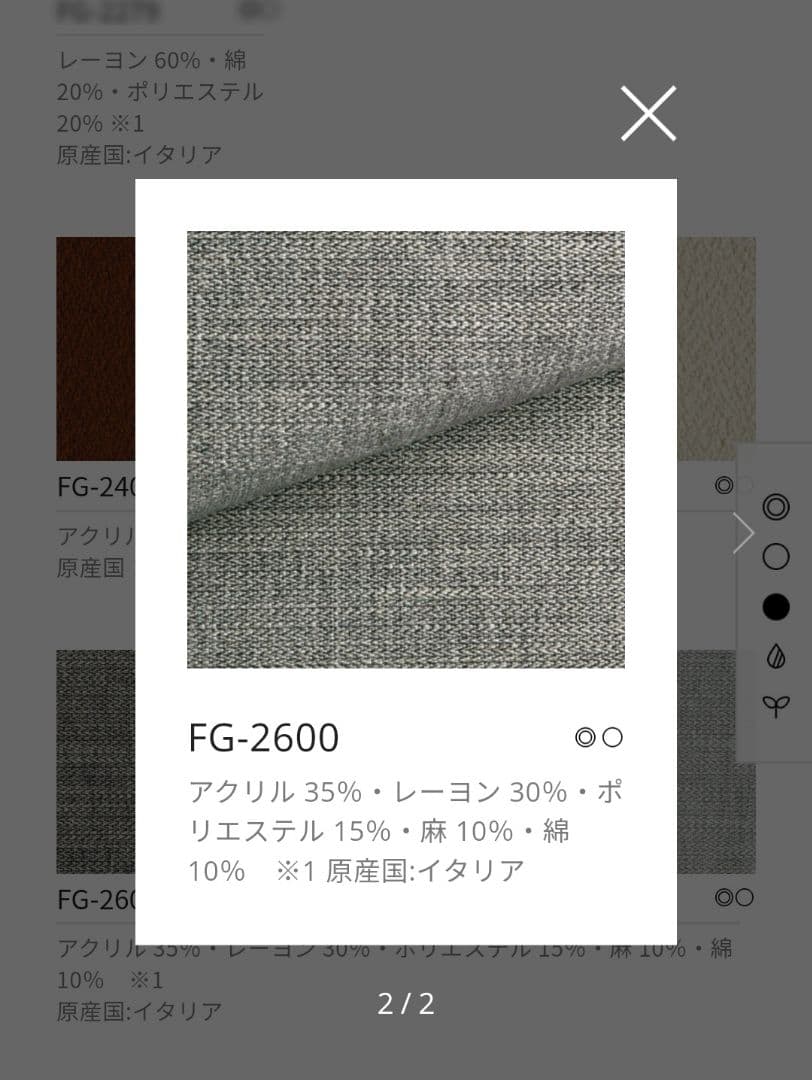The width and height of the screenshot is (812, 1080).
Task: Click the FG-2600 product code link
Action: click(x=265, y=737)
